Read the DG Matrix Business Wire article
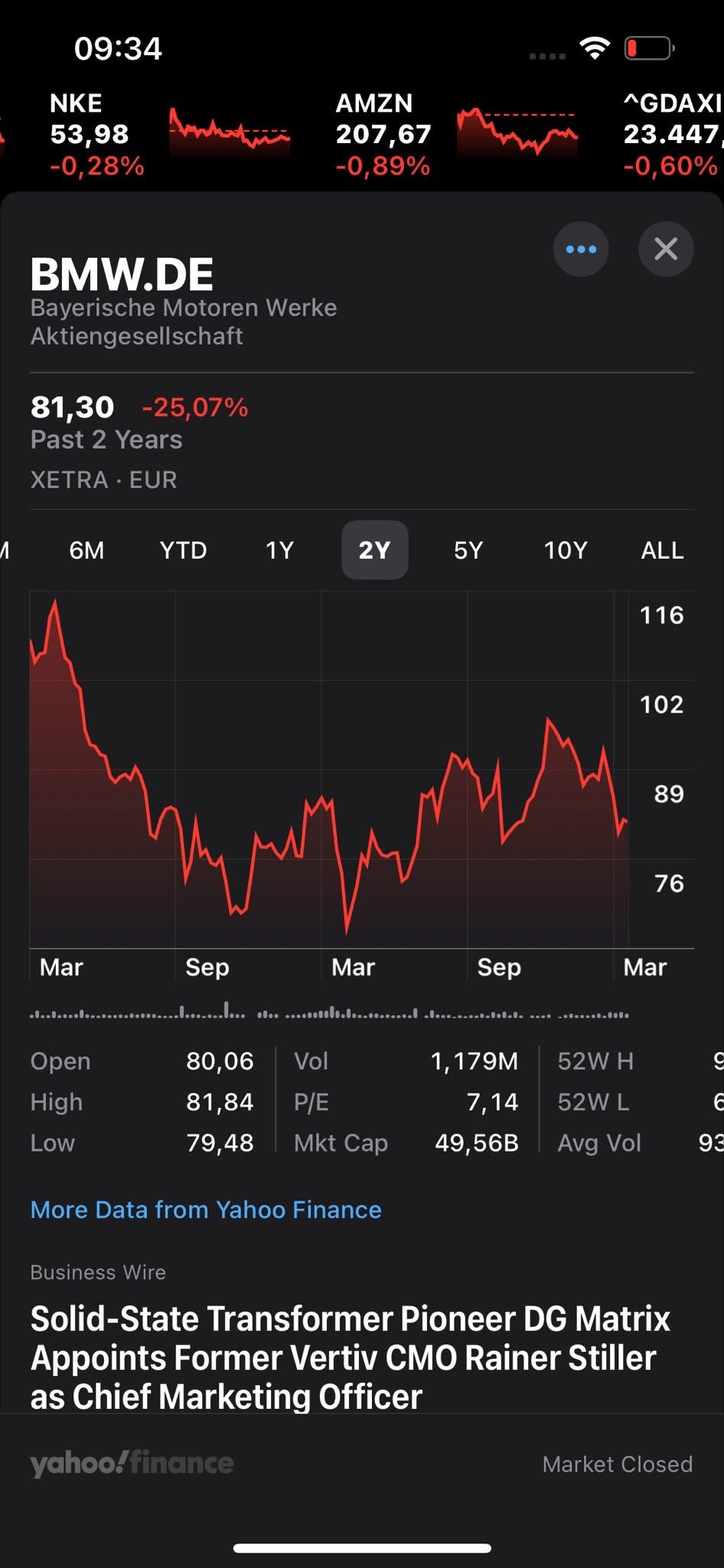Image resolution: width=724 pixels, height=1568 pixels. (x=350, y=1357)
